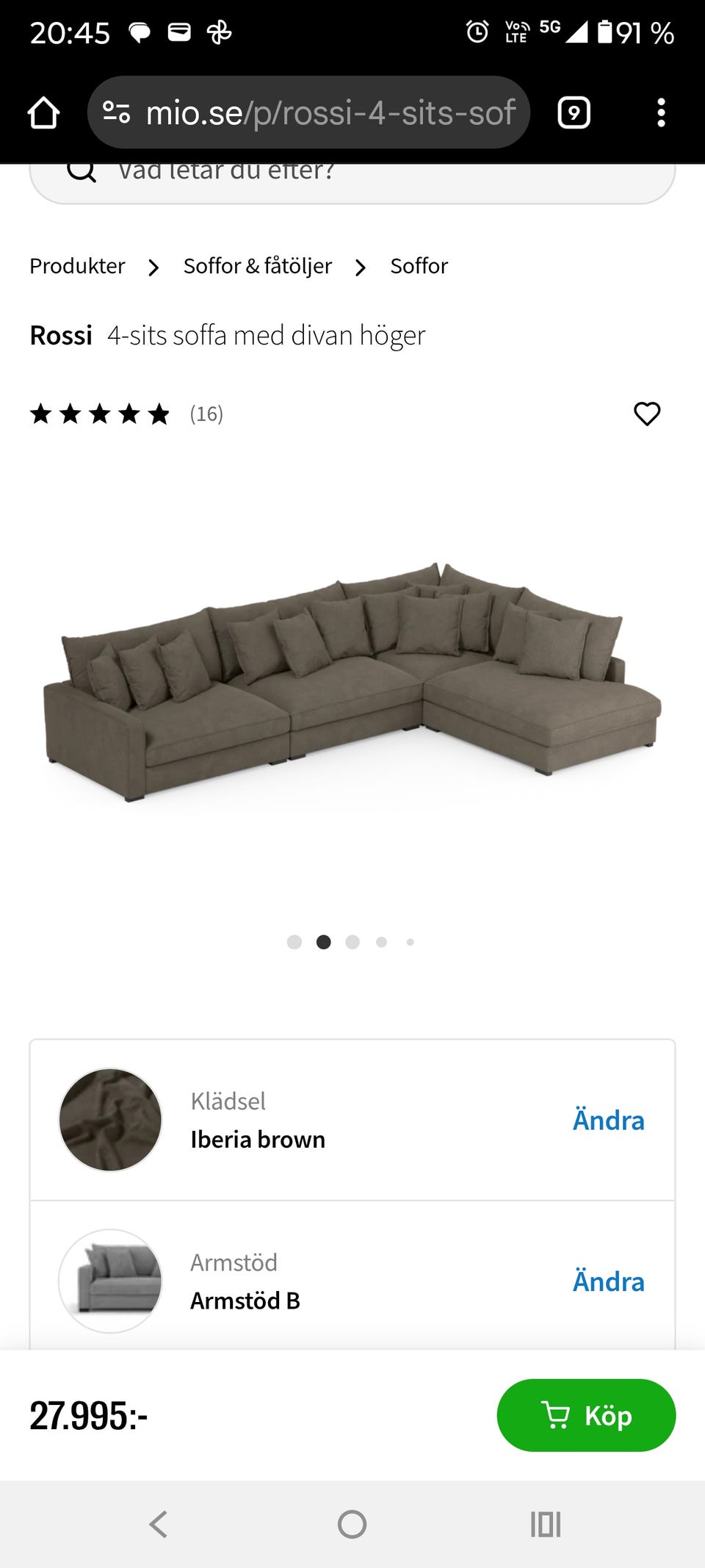Add the sofa to favorites via heart icon
Viewport: 705px width, 1568px height.
(647, 414)
